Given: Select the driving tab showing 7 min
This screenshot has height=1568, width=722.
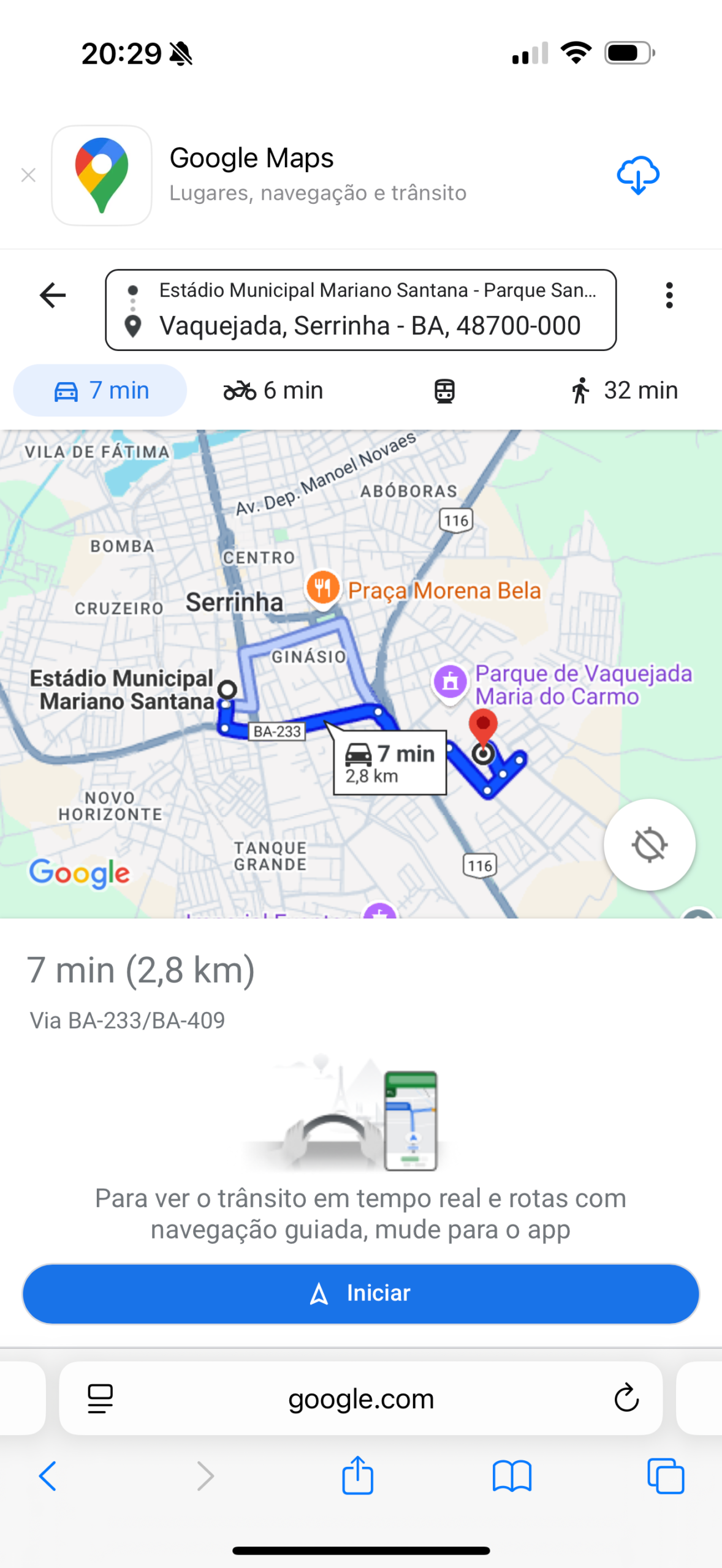Looking at the screenshot, I should point(100,390).
